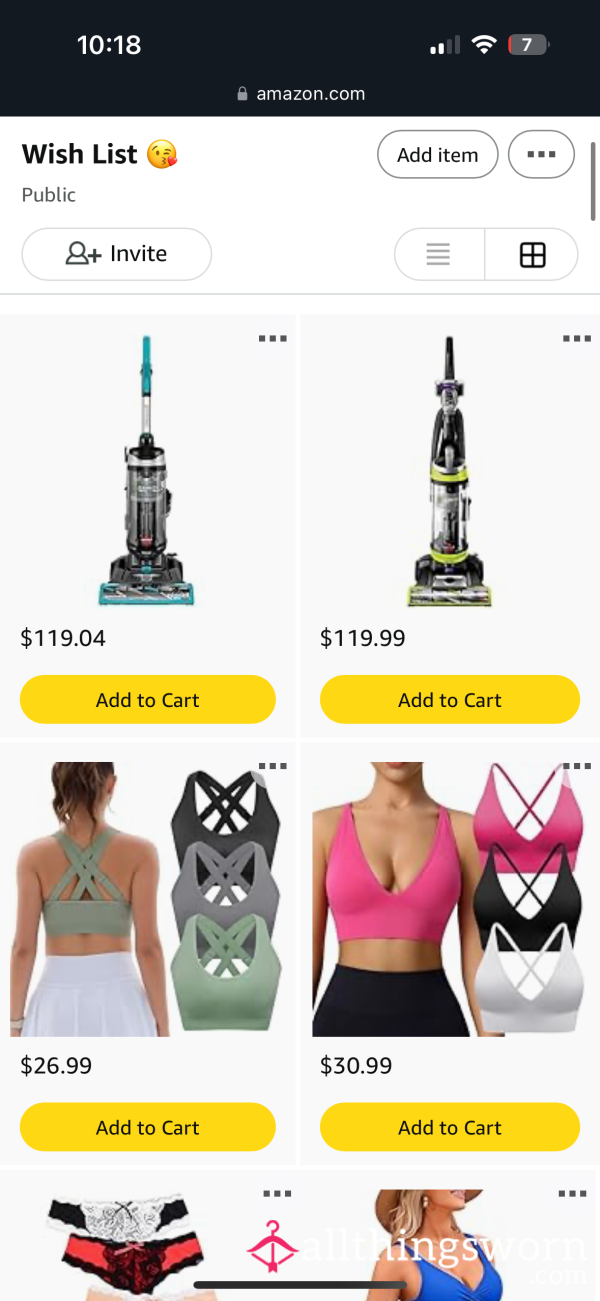600x1301 pixels.
Task: Invite someone to the wish list
Action: tap(117, 254)
